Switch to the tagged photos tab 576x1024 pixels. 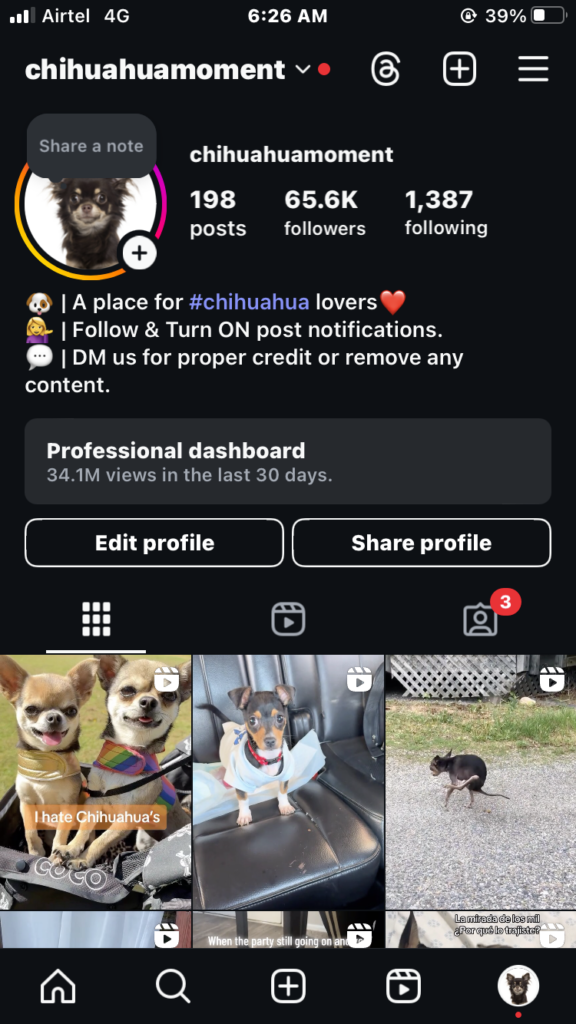click(481, 618)
